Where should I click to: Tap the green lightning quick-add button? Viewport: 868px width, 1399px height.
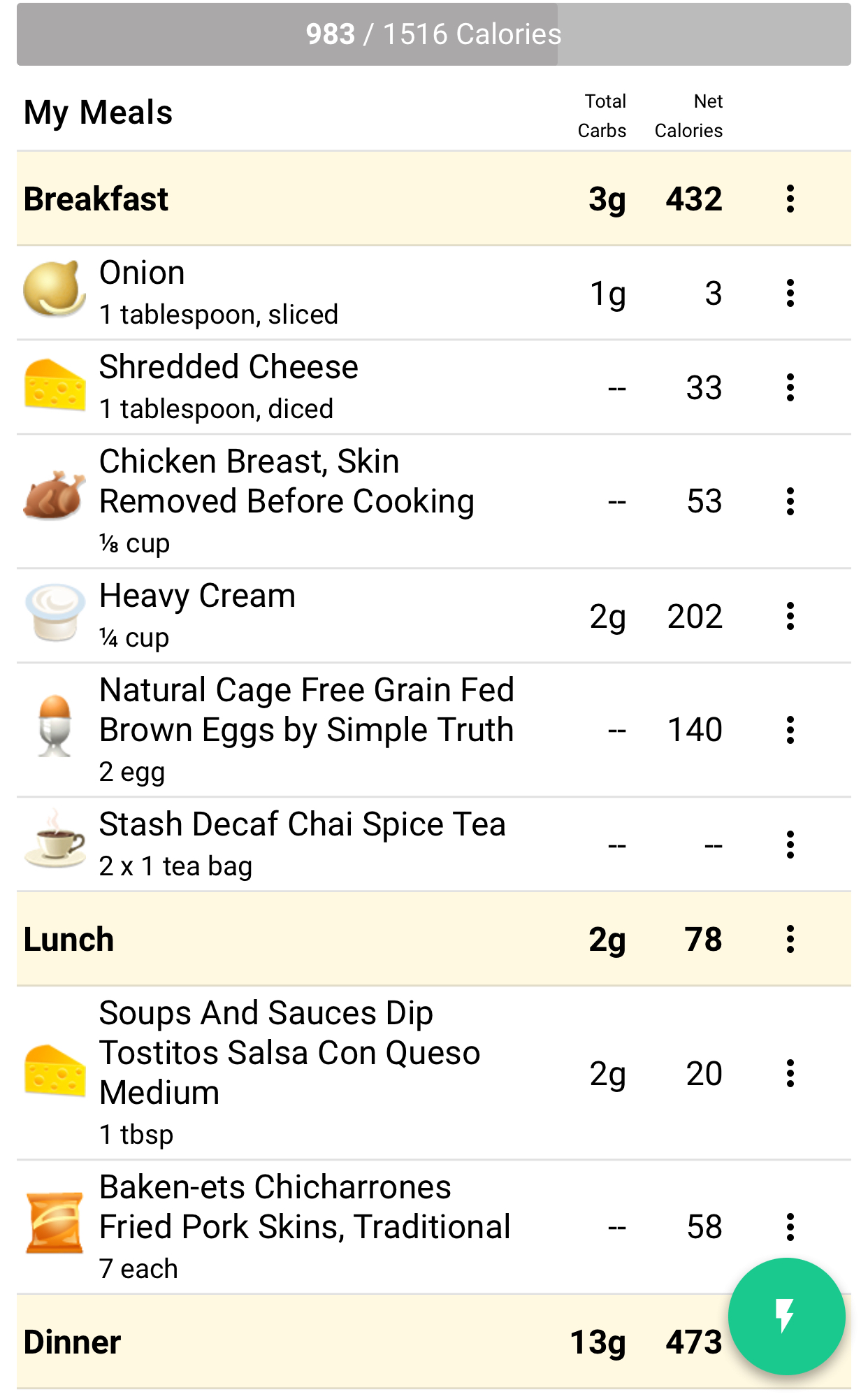(x=786, y=1317)
